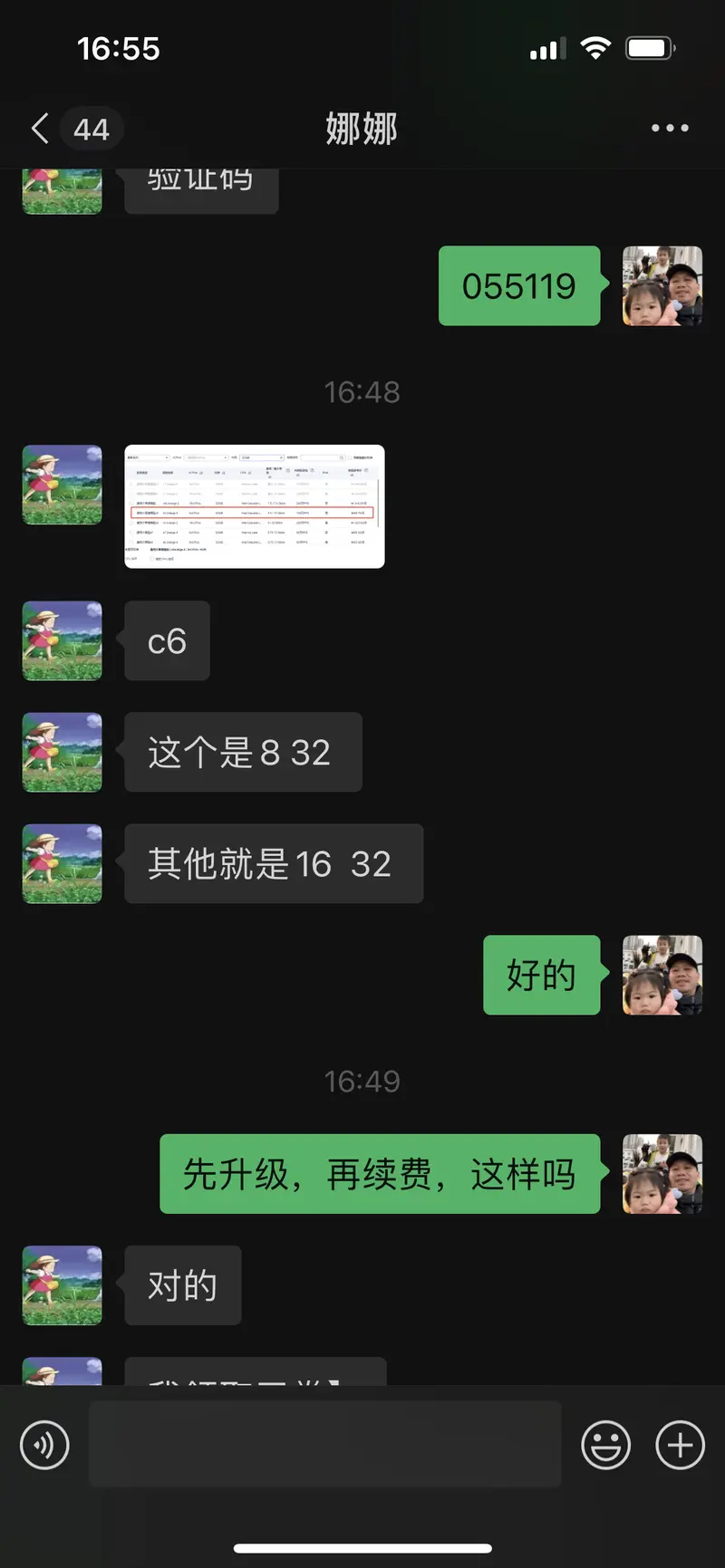Open 娜娜's avatar next to the c6 message
Viewport: 725px width, 1568px height.
click(62, 640)
